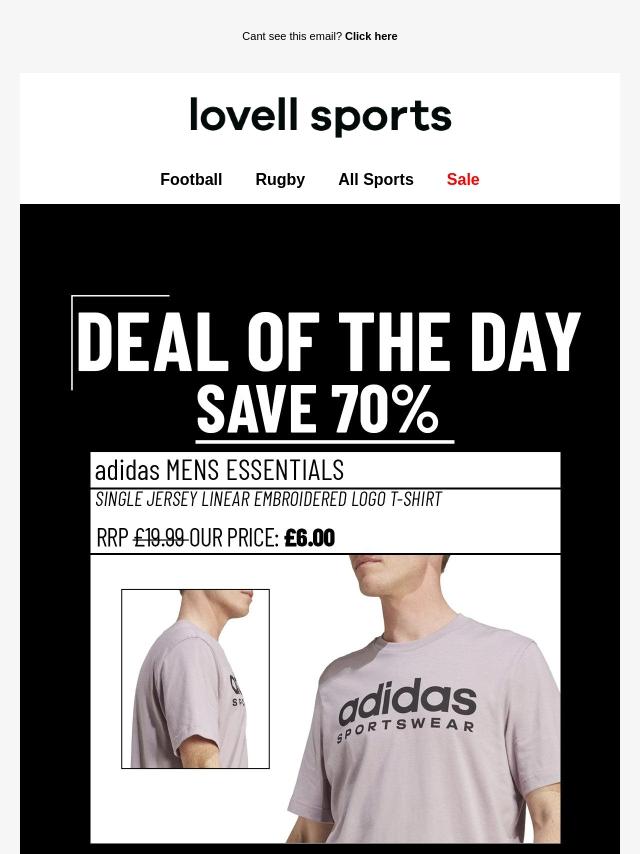The image size is (640, 854).
Task: Open the red Sale link
Action: tap(463, 179)
